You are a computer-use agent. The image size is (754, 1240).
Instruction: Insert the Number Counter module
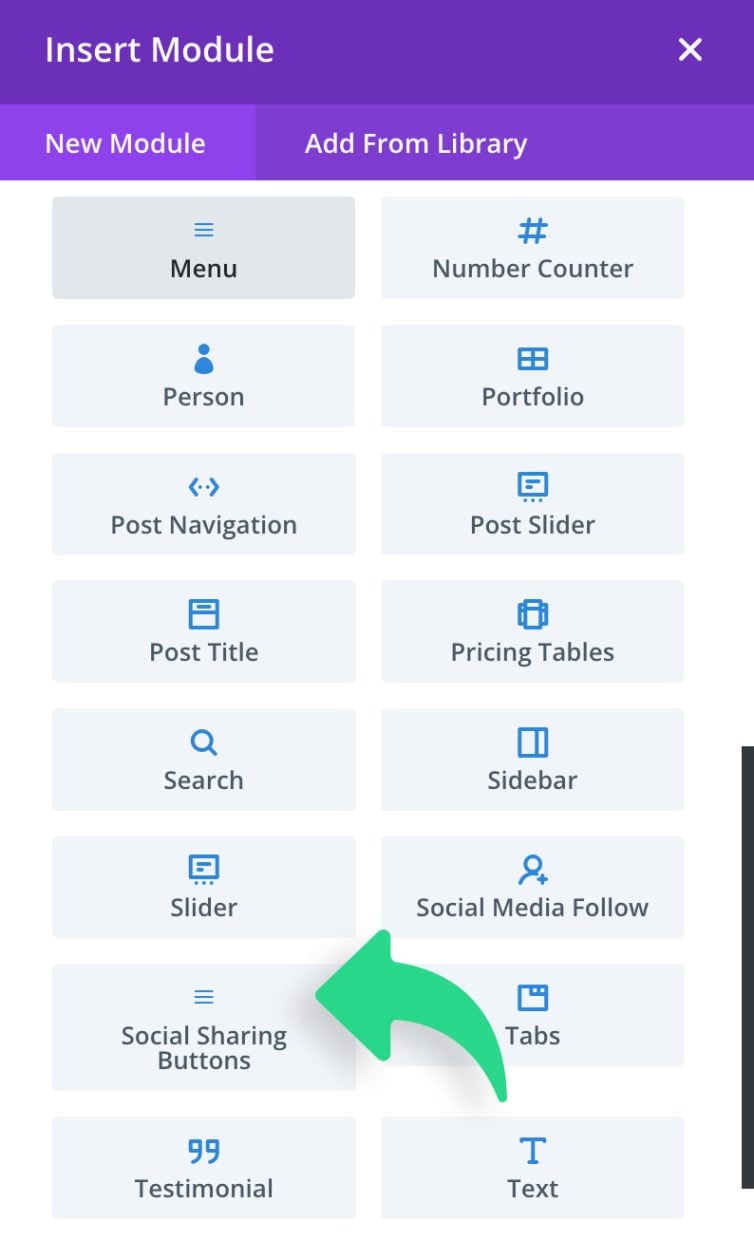click(x=532, y=247)
